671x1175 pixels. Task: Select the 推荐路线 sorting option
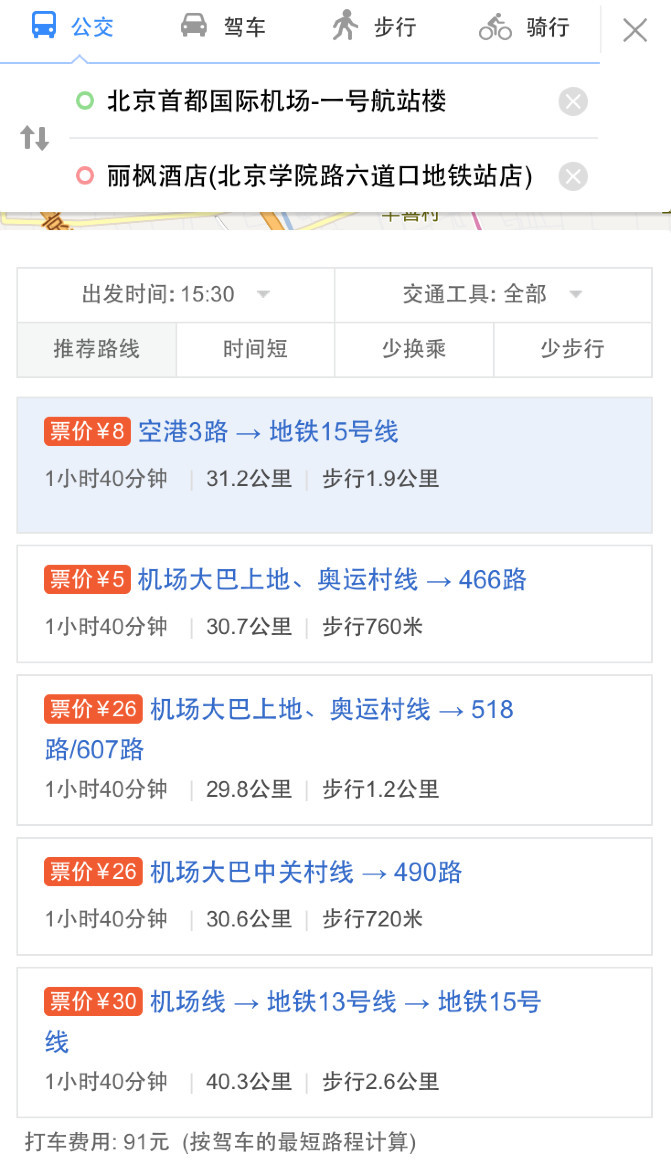click(x=97, y=349)
